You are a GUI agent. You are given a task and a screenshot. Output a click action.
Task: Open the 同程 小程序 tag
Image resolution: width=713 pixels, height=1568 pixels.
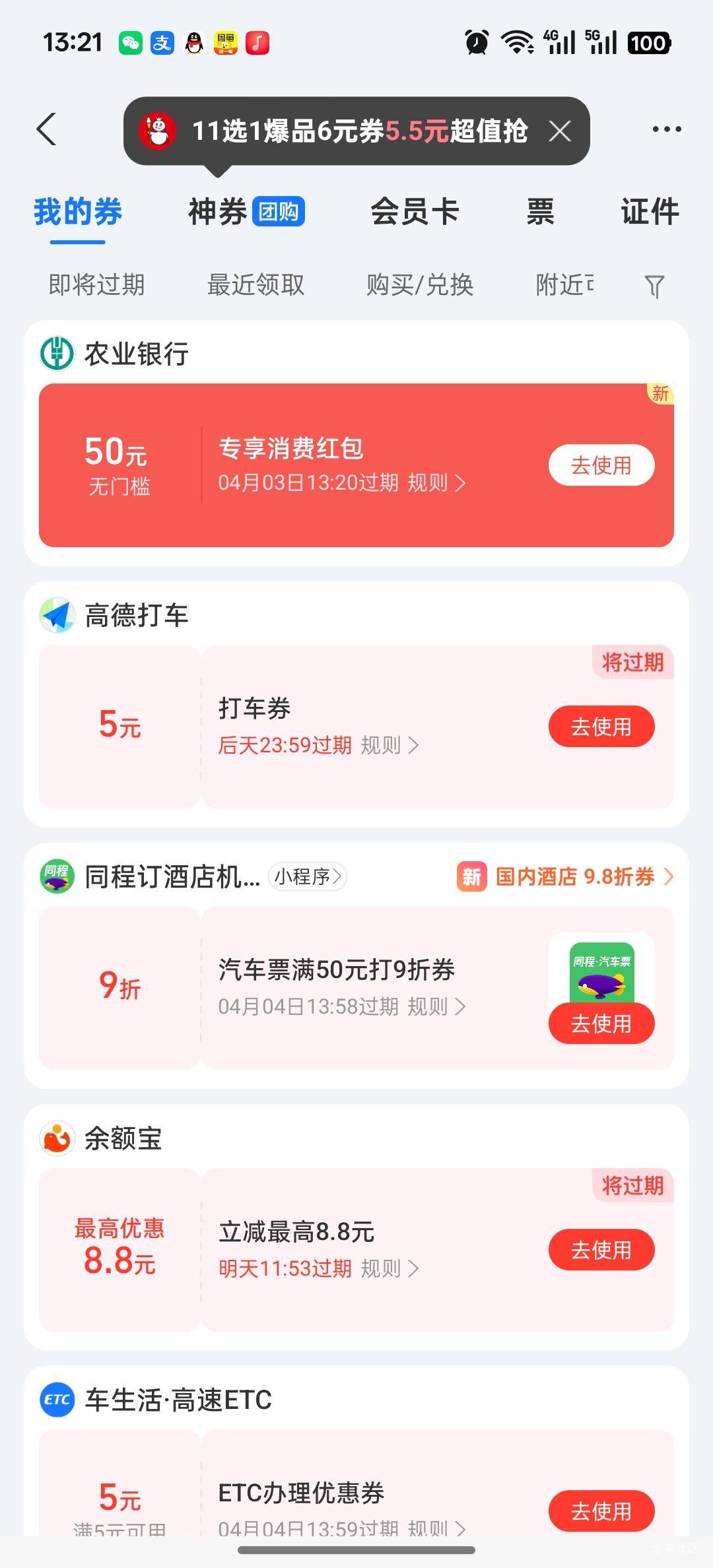coord(308,876)
